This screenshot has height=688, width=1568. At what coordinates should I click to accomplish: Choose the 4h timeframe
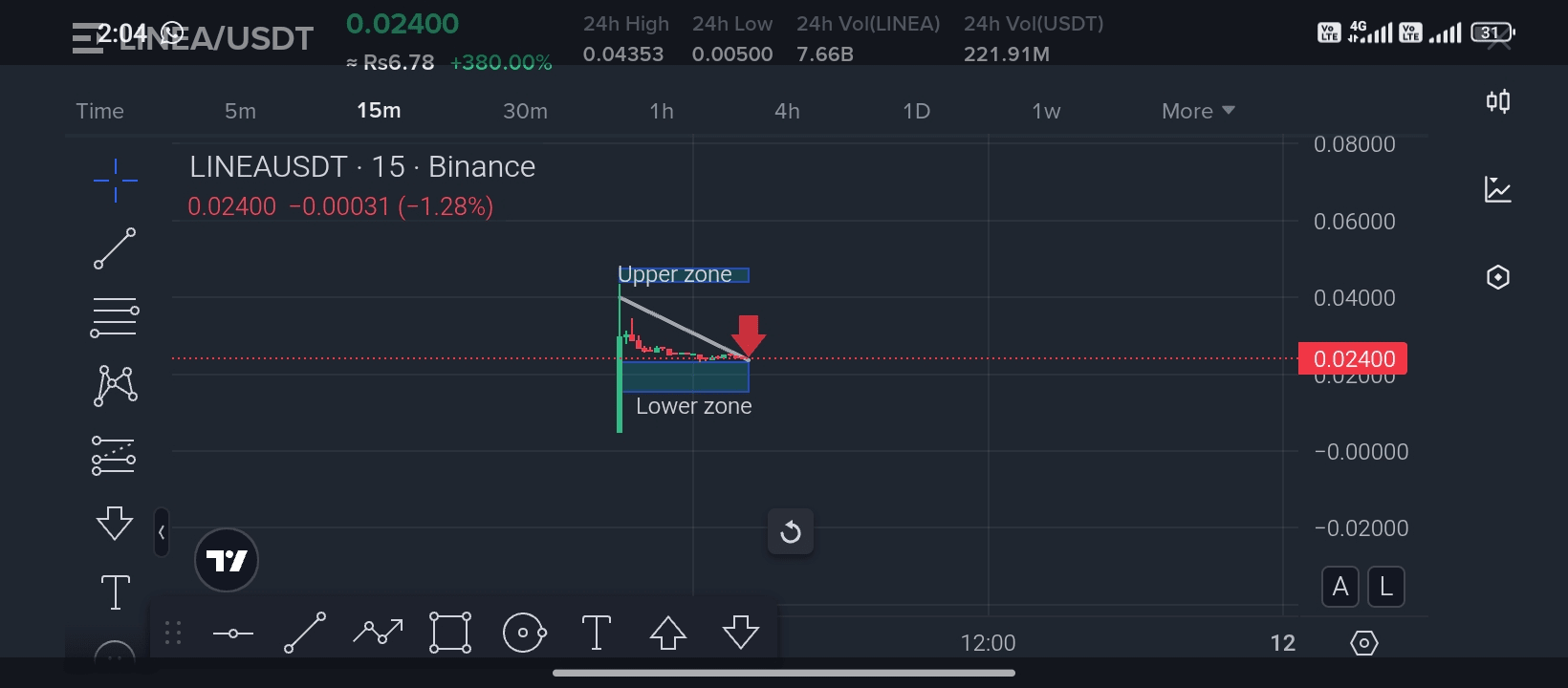[787, 111]
